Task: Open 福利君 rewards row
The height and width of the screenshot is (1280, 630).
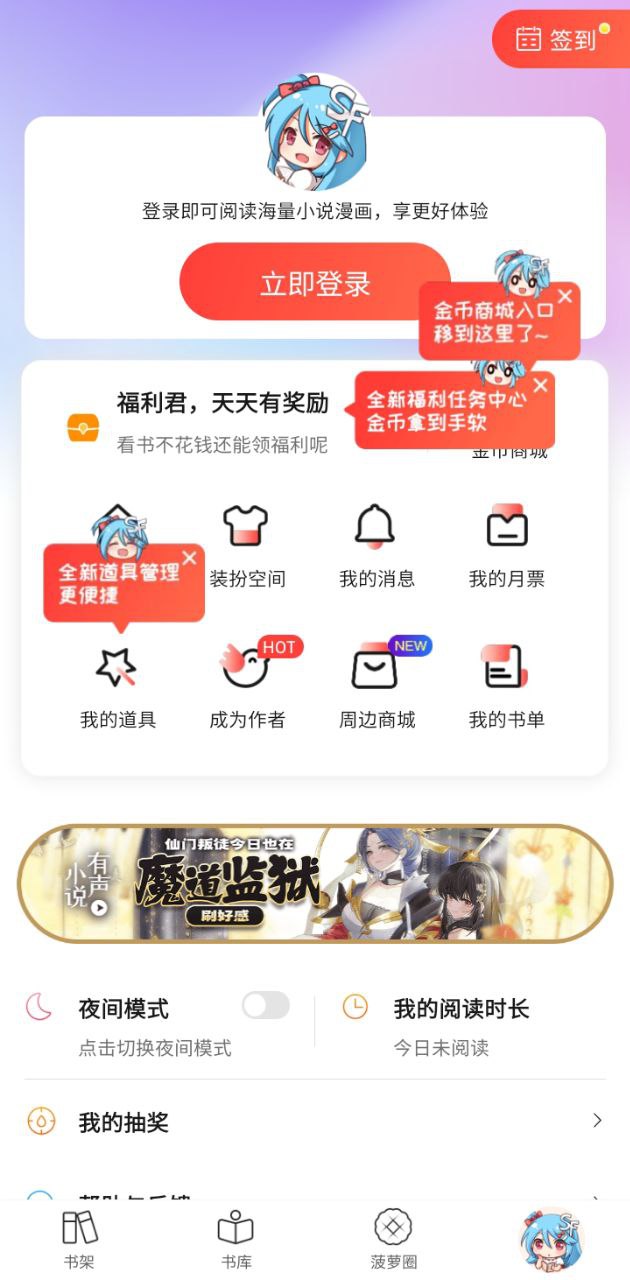Action: click(220, 421)
